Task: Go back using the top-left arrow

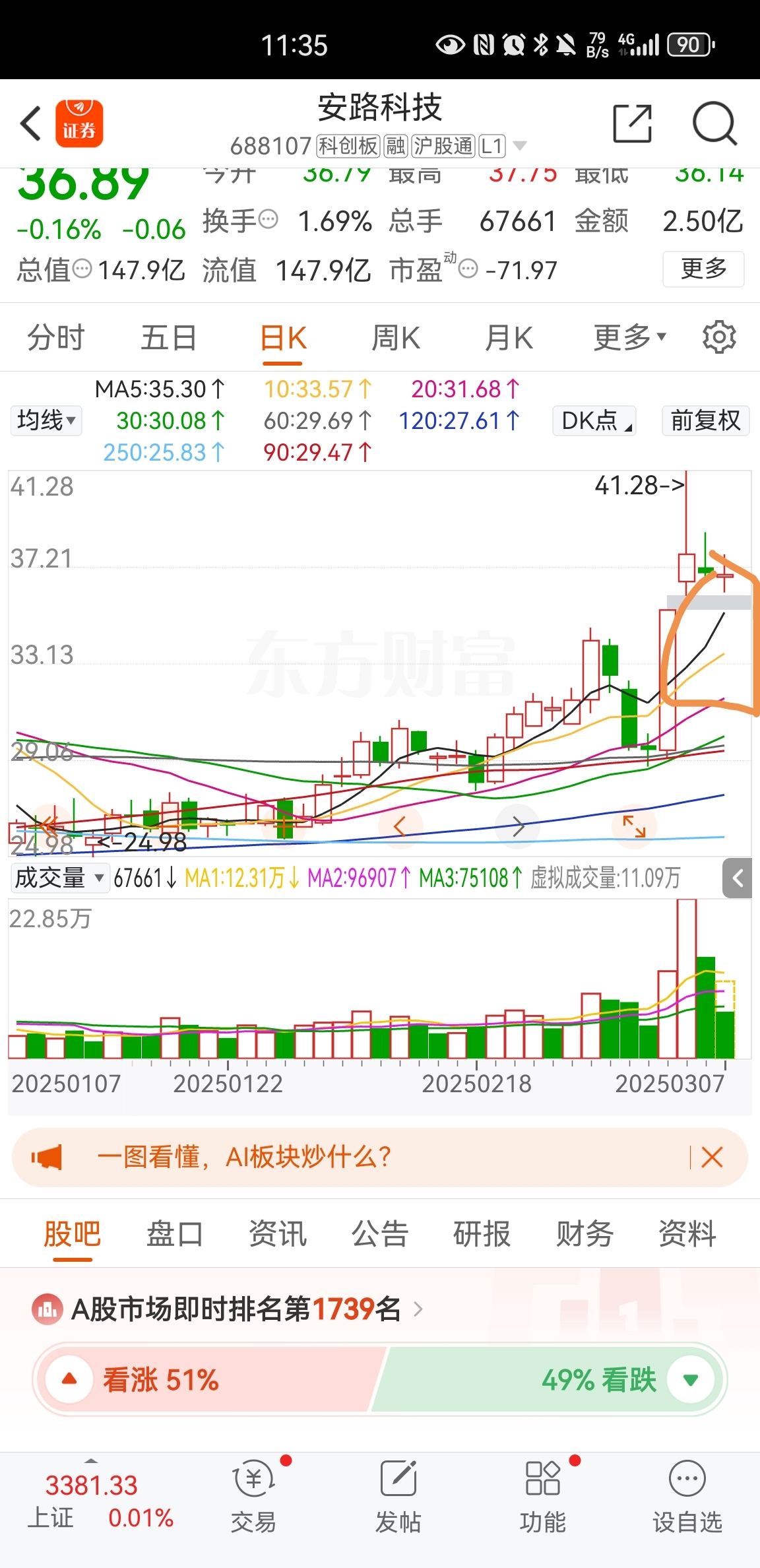Action: tap(31, 123)
